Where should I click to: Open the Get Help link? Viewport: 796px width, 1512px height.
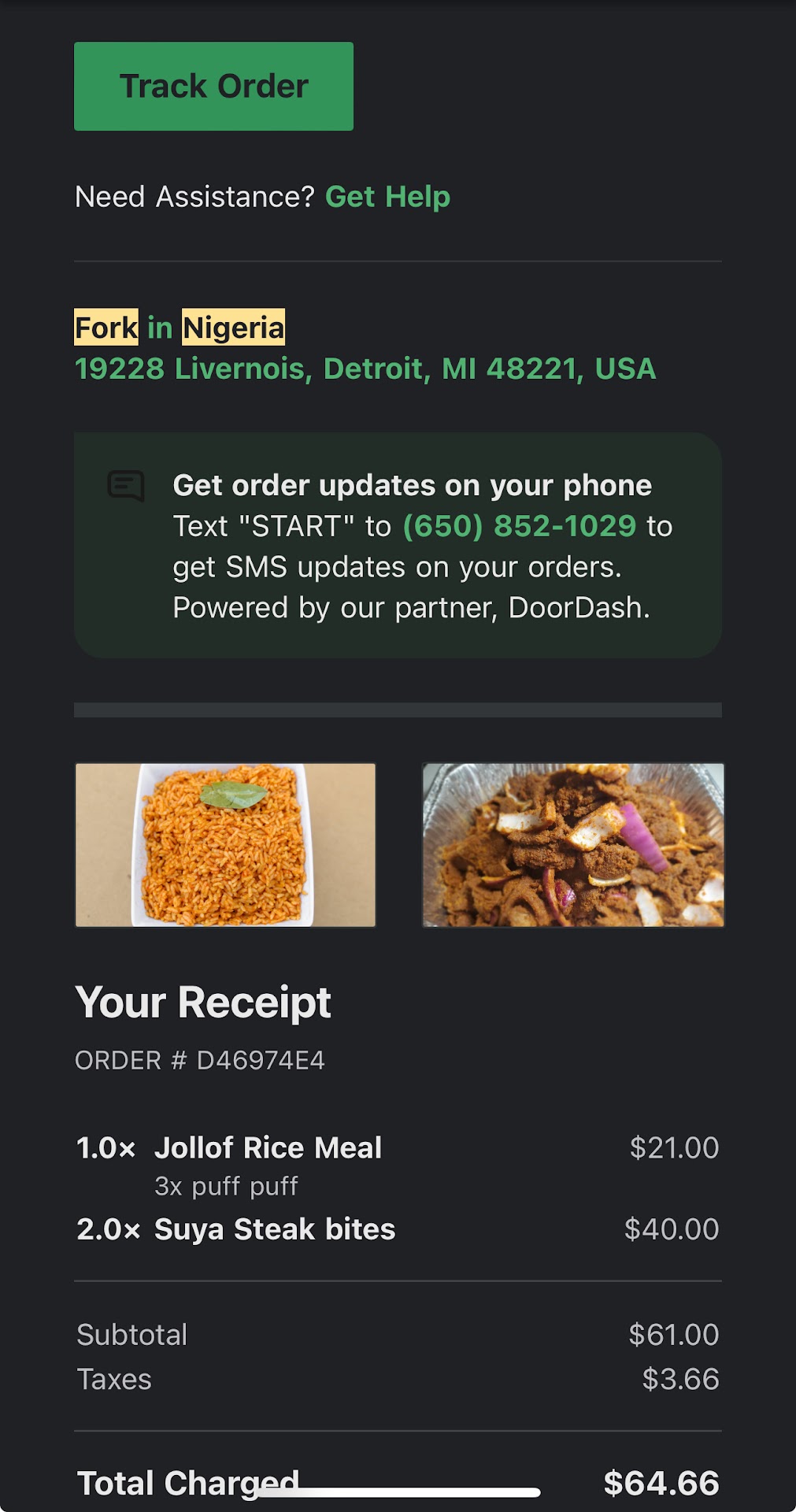[387, 197]
